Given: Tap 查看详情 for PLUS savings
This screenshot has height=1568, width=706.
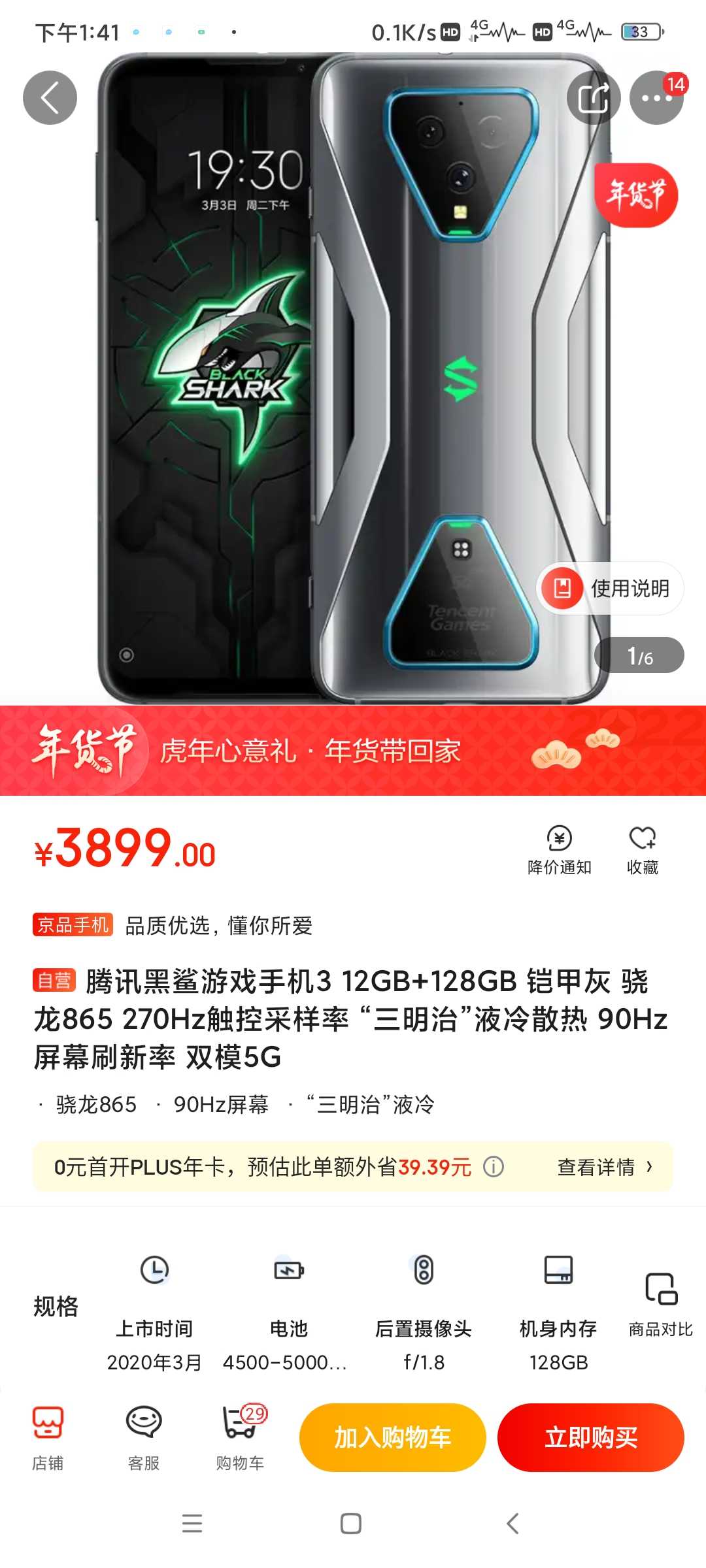Looking at the screenshot, I should 605,1167.
